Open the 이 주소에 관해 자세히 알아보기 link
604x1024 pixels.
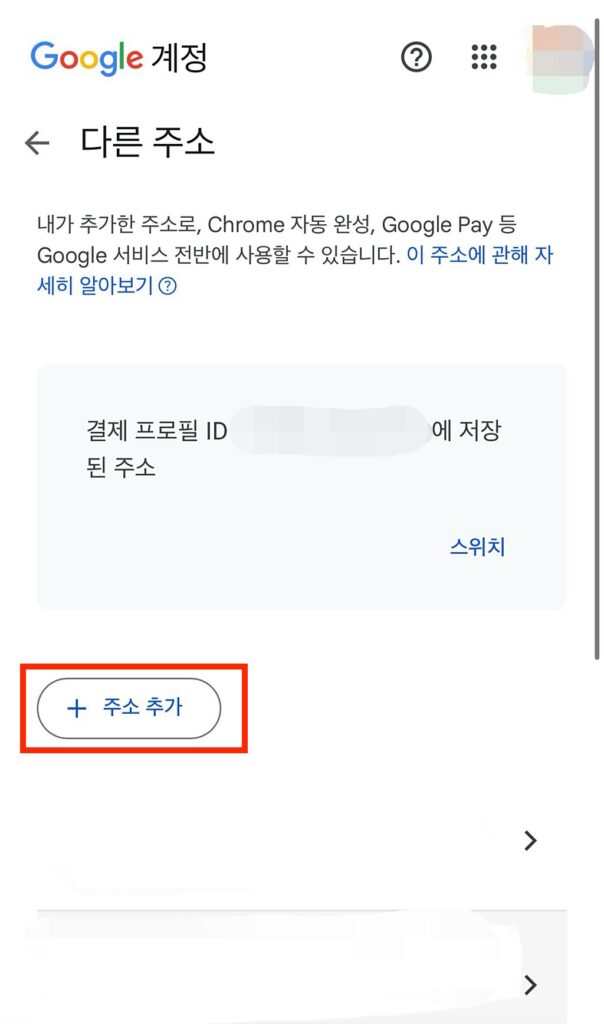(x=479, y=255)
